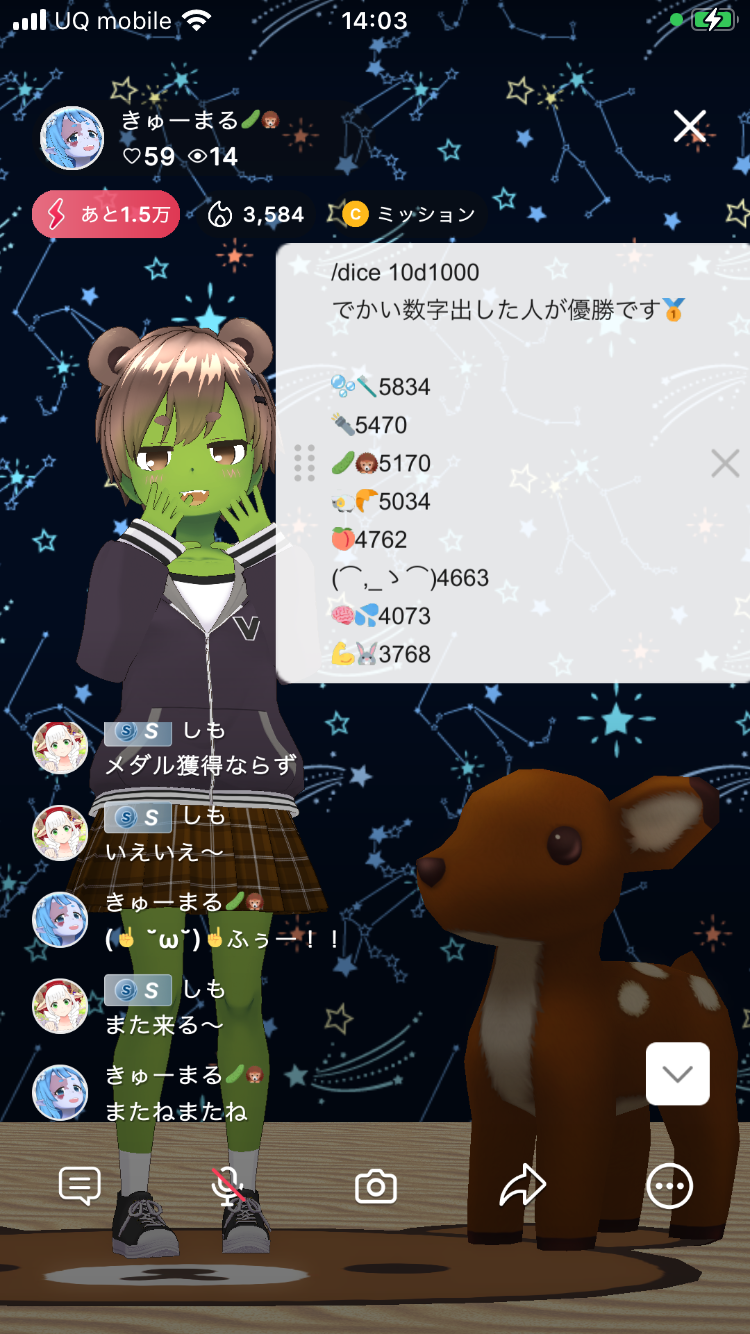Open the more options menu
Image resolution: width=750 pixels, height=1334 pixels.
[x=669, y=1186]
